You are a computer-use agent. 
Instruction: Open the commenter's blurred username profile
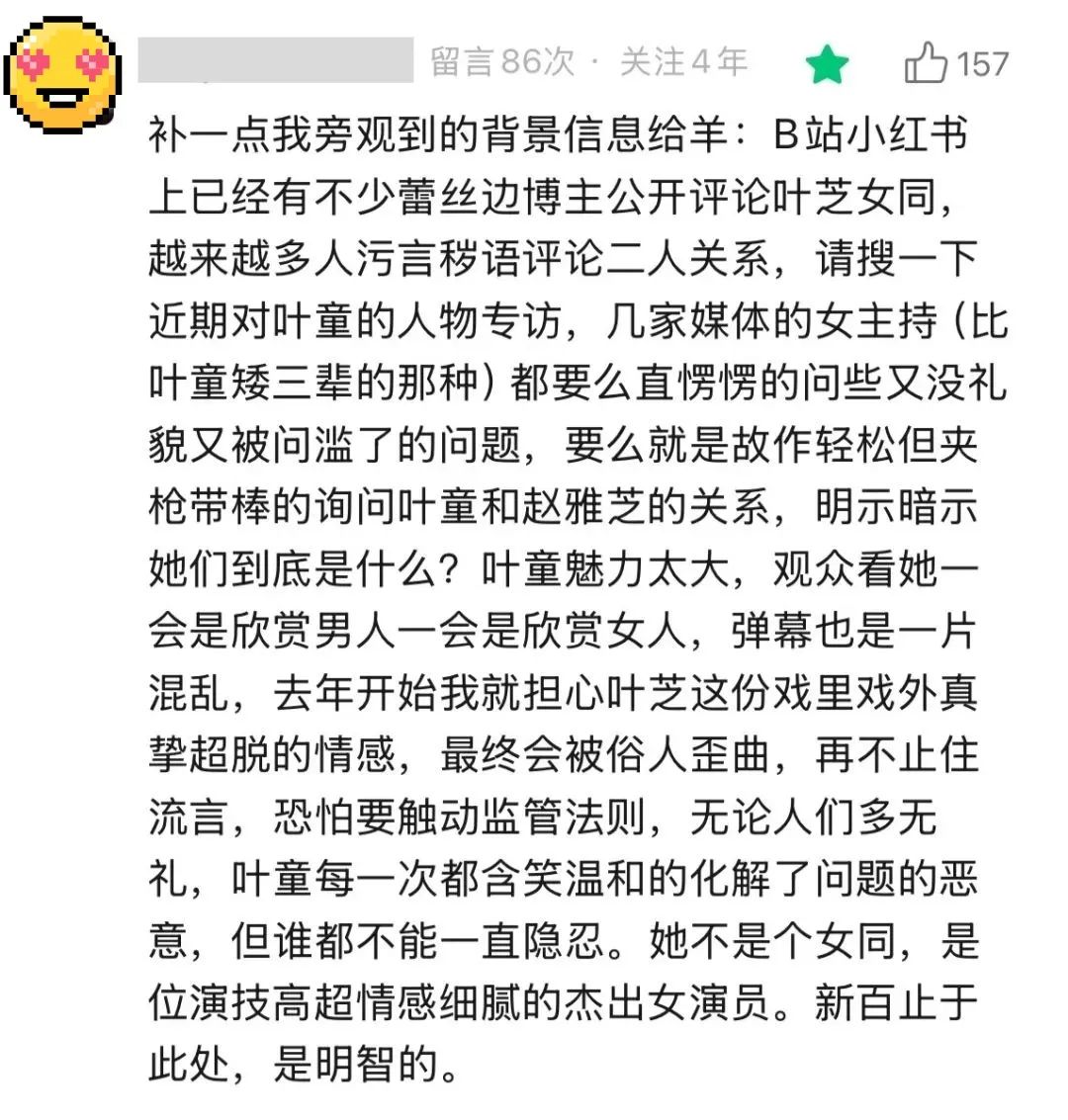pos(275,60)
